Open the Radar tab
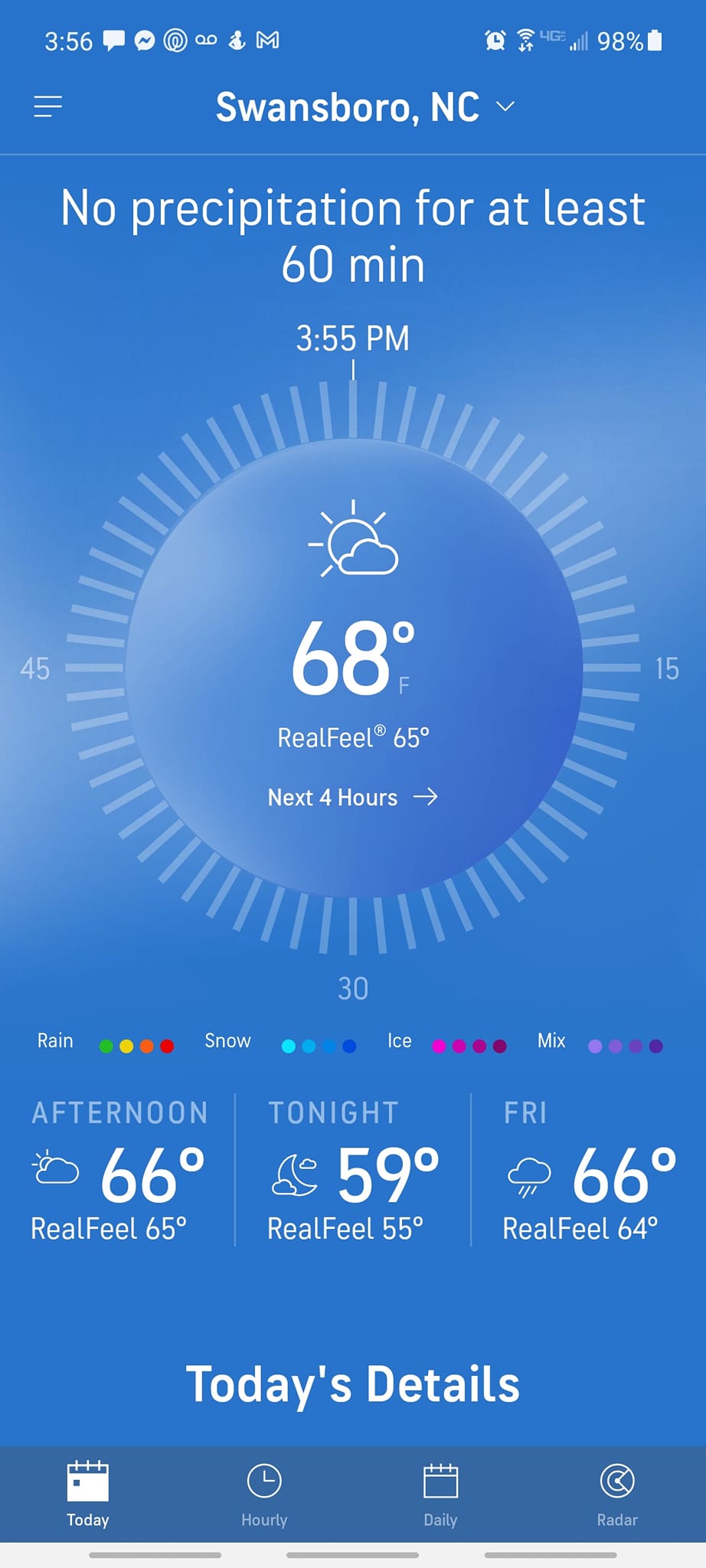The height and width of the screenshot is (1568, 706). pos(617,1494)
